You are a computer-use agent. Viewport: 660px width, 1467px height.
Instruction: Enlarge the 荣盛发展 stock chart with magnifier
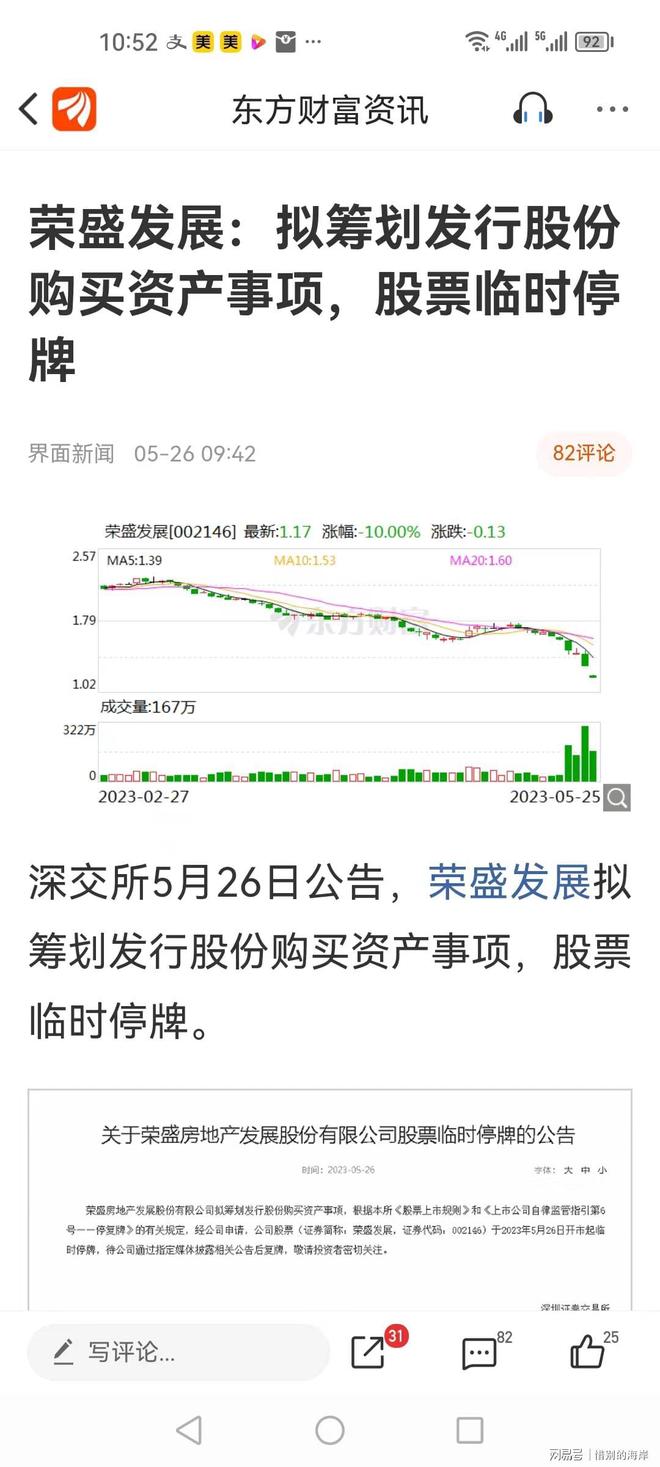(x=617, y=797)
